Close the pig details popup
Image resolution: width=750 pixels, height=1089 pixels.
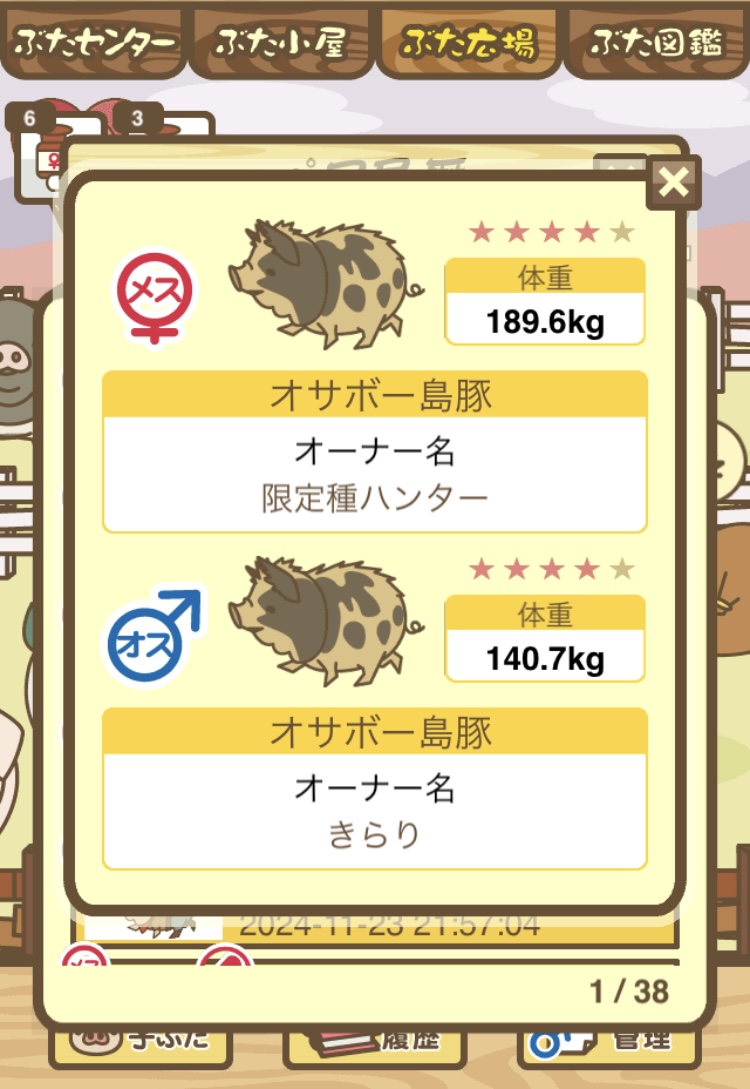tap(675, 182)
